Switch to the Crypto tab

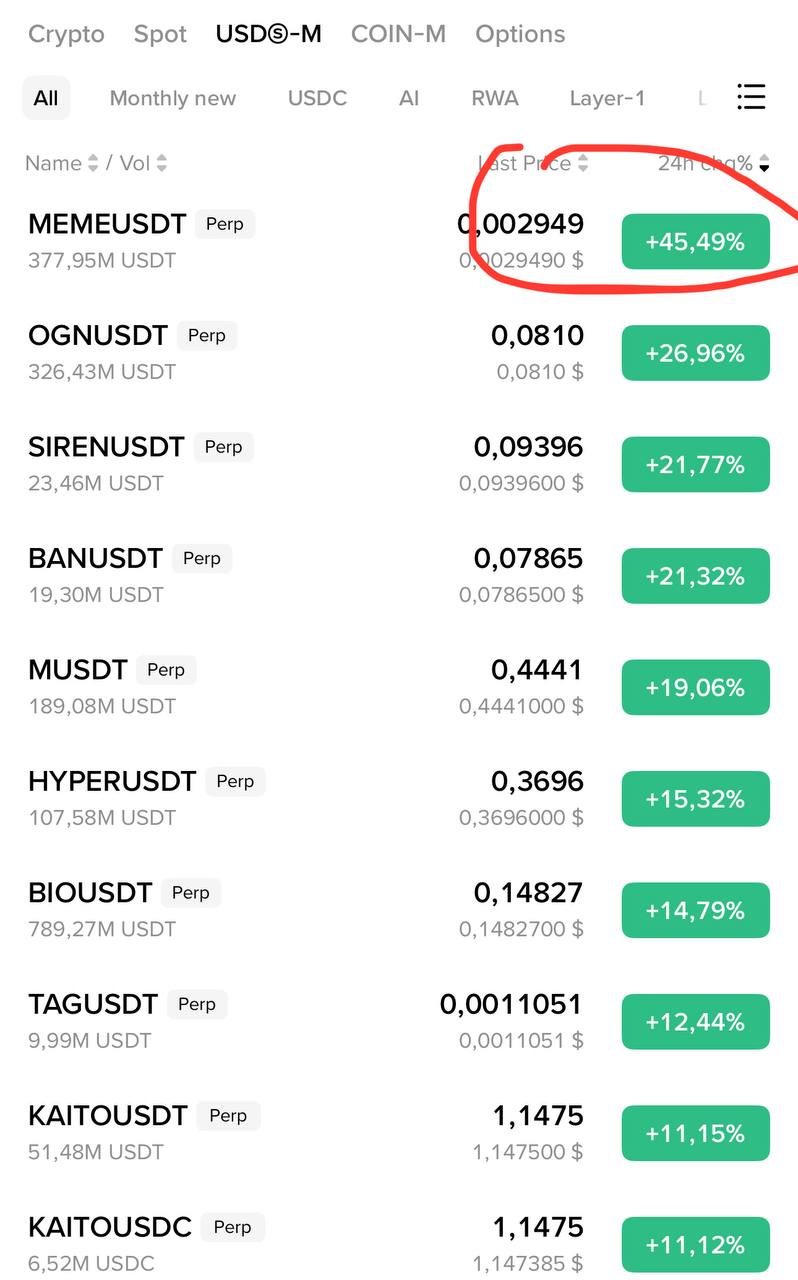pos(66,34)
